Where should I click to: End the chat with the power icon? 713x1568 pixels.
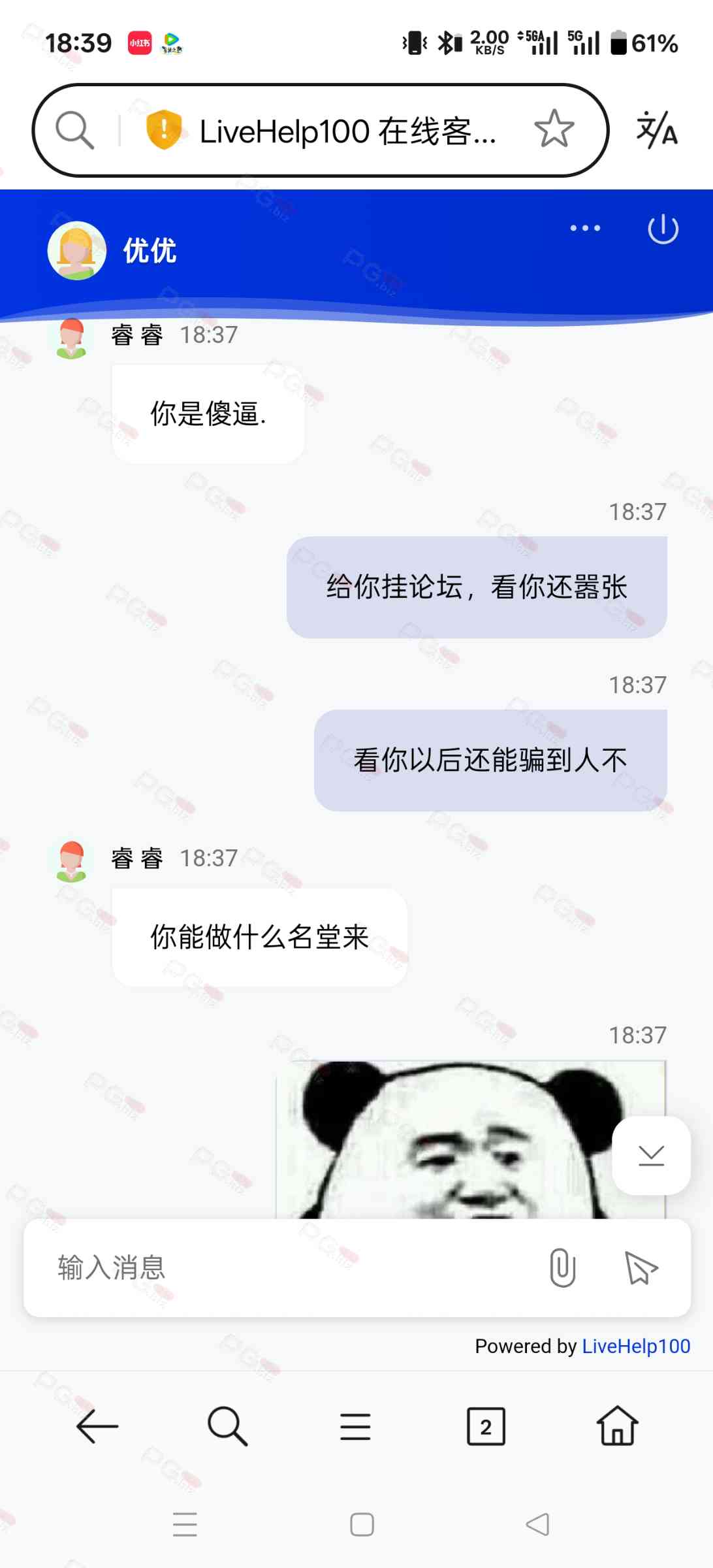[663, 229]
